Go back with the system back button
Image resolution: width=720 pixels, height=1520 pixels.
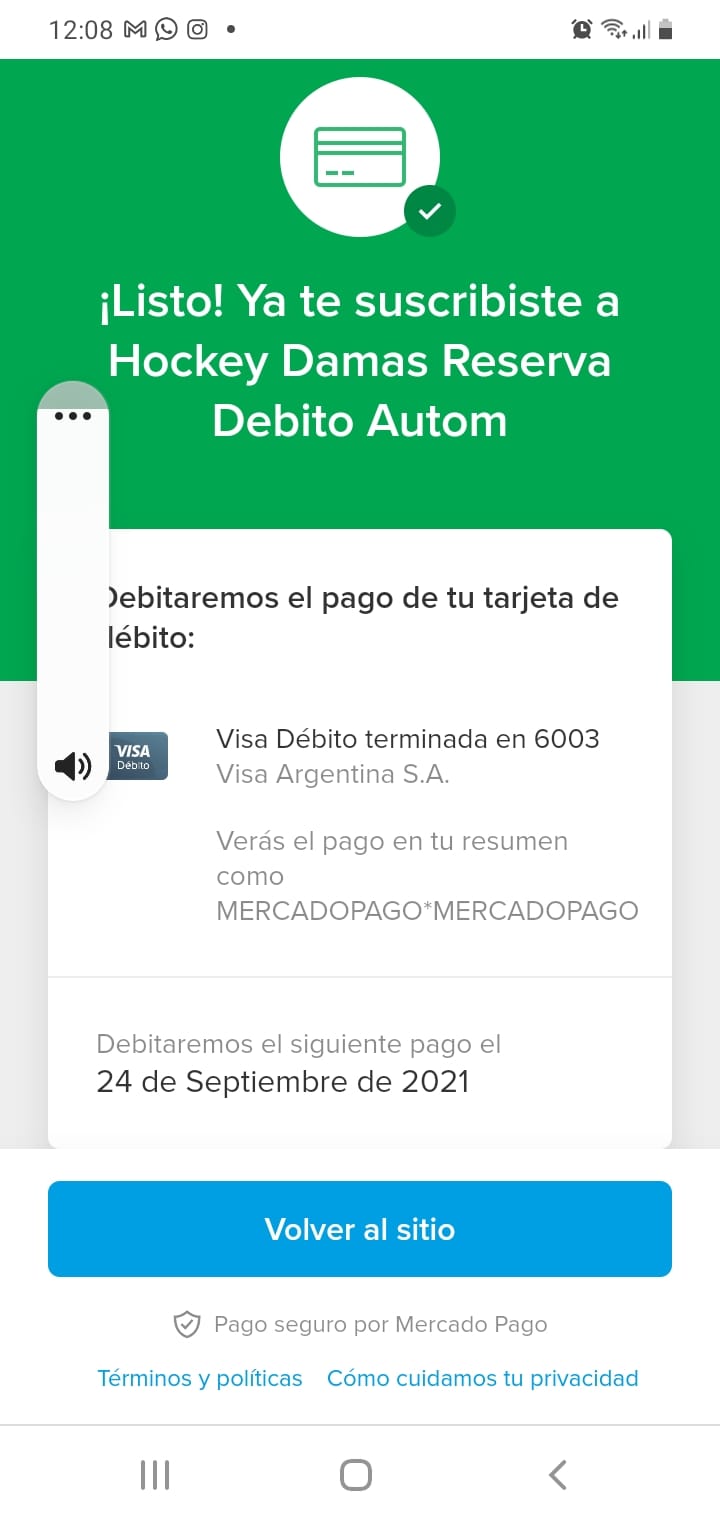(558, 1474)
